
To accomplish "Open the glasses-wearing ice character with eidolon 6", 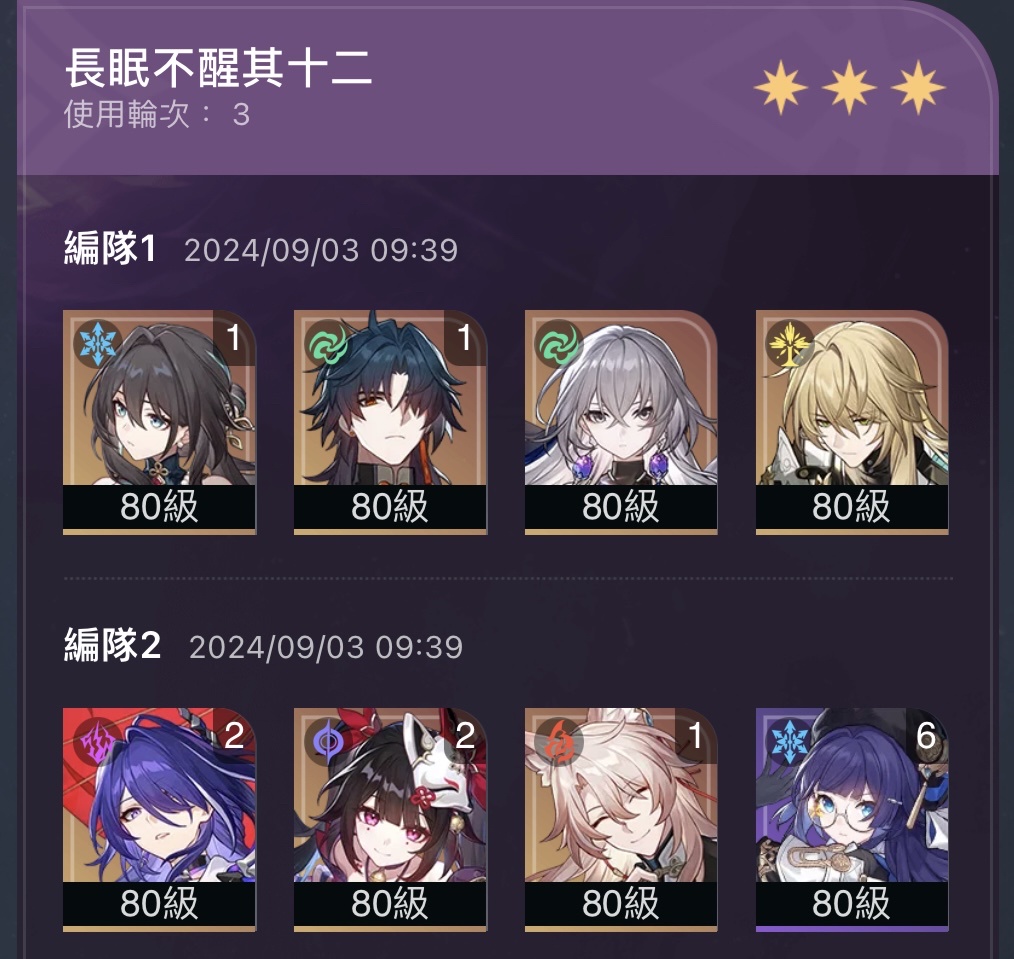I will point(852,818).
